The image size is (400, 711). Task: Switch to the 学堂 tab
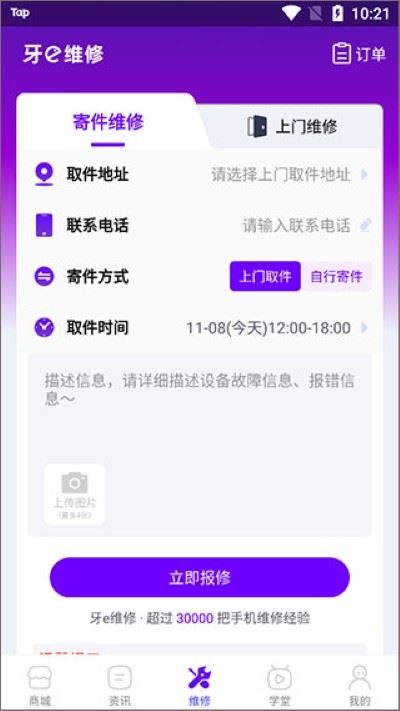click(279, 685)
